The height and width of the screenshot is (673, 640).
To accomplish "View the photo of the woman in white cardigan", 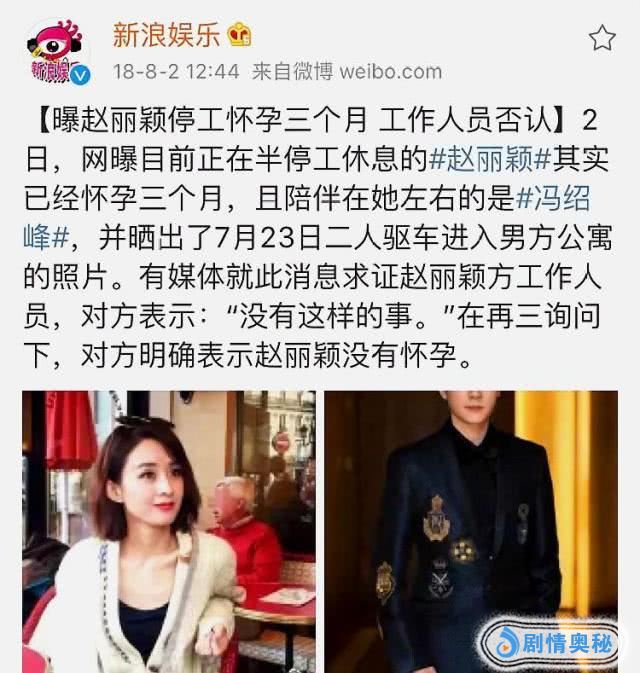I will click(x=169, y=531).
